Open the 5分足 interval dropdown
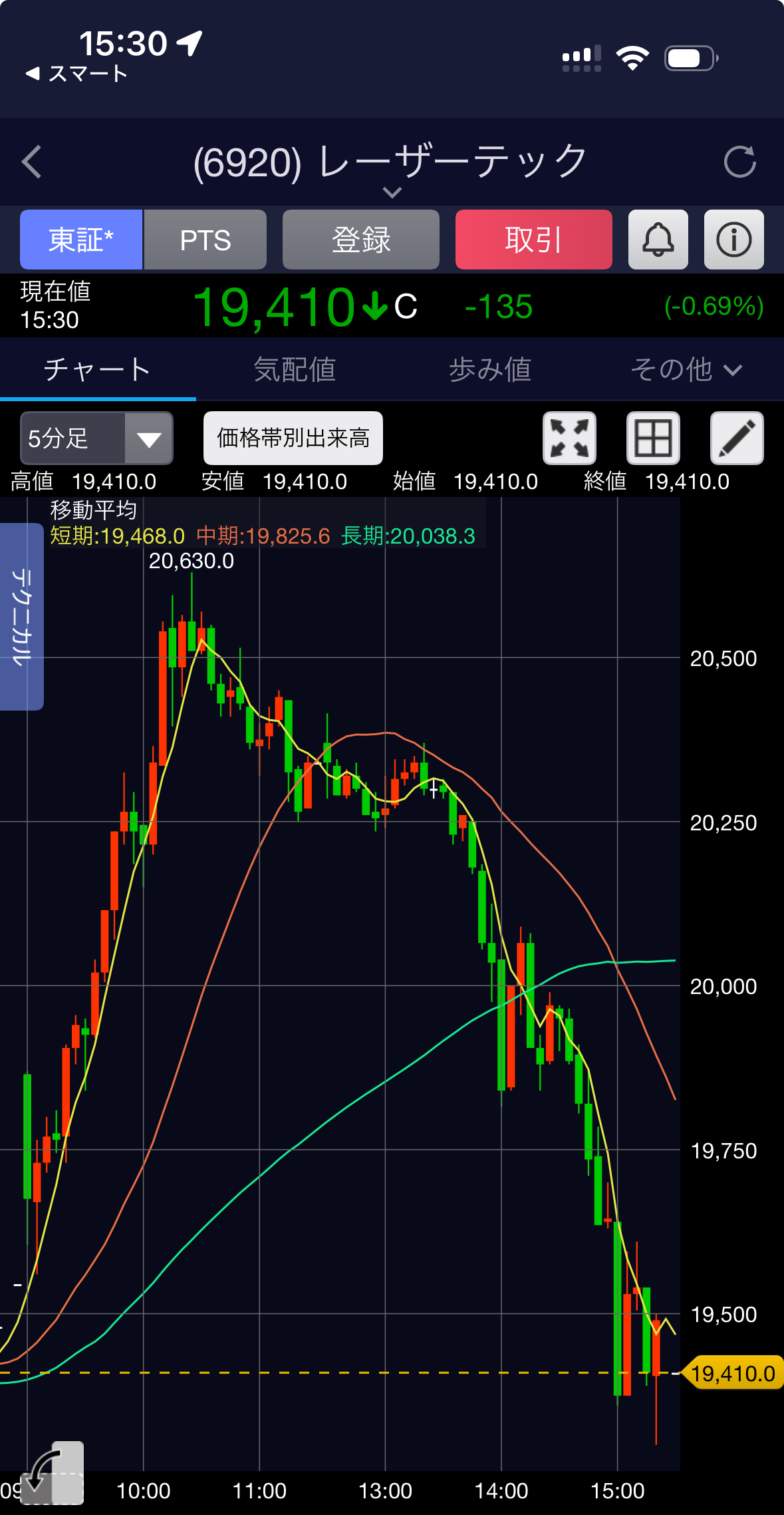Viewport: 784px width, 1515px height. [97, 438]
